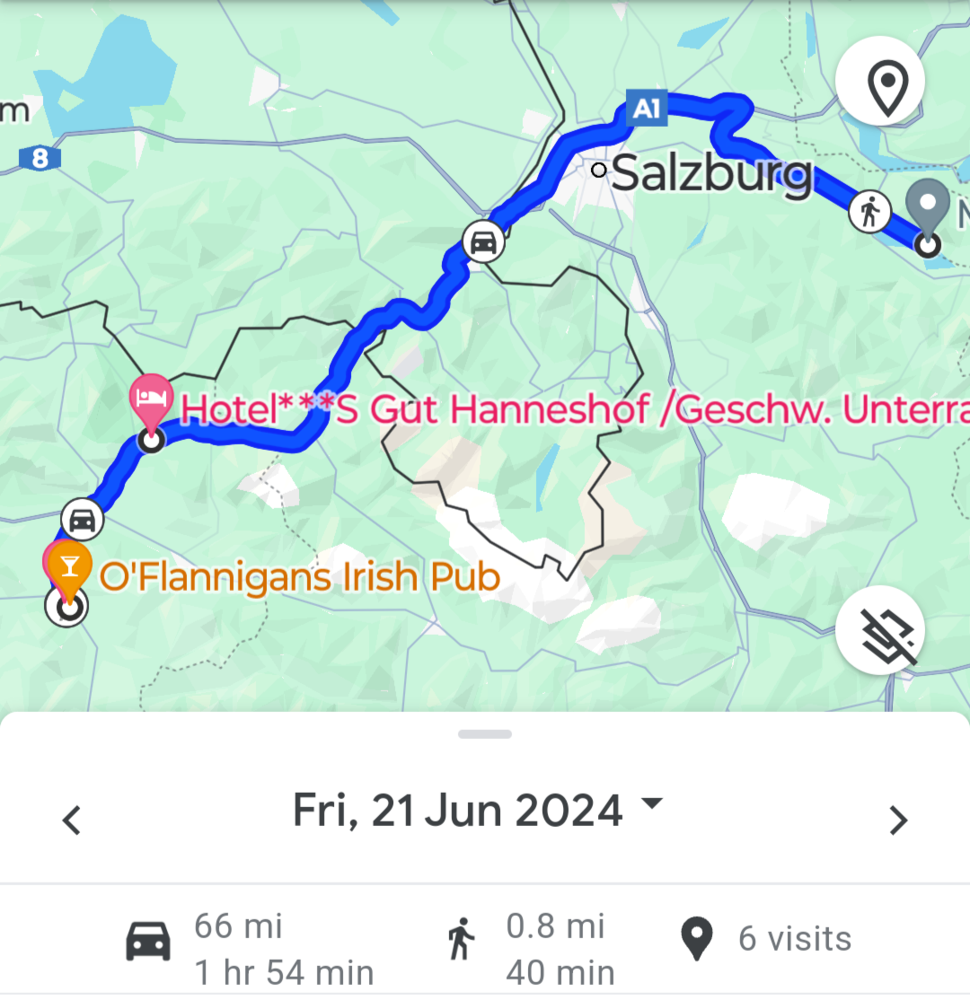Tap the grey destination pin near the lake

click(929, 207)
